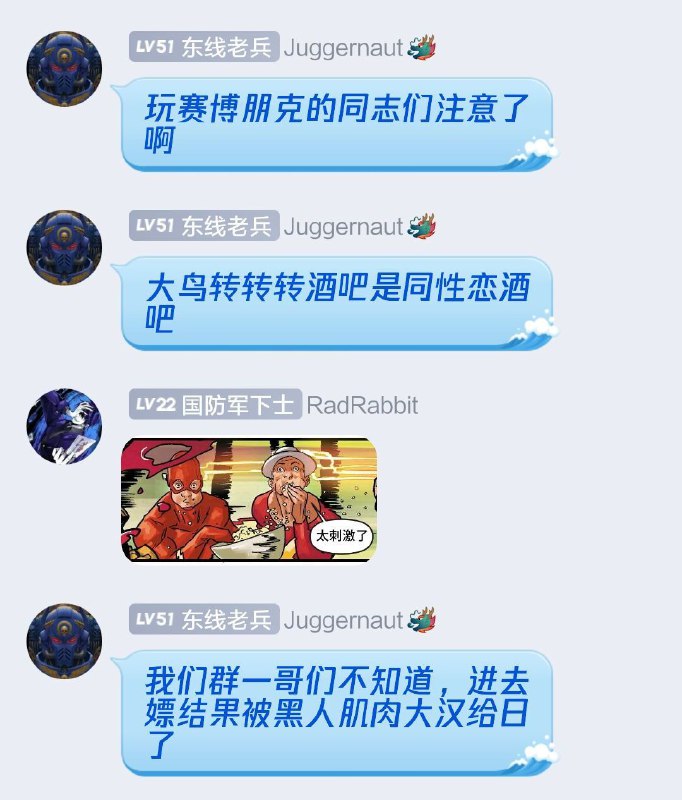The image size is (682, 800).
Task: Tap Juggernaut's avatar beside the 我们群一哥们 message
Action: (64, 641)
